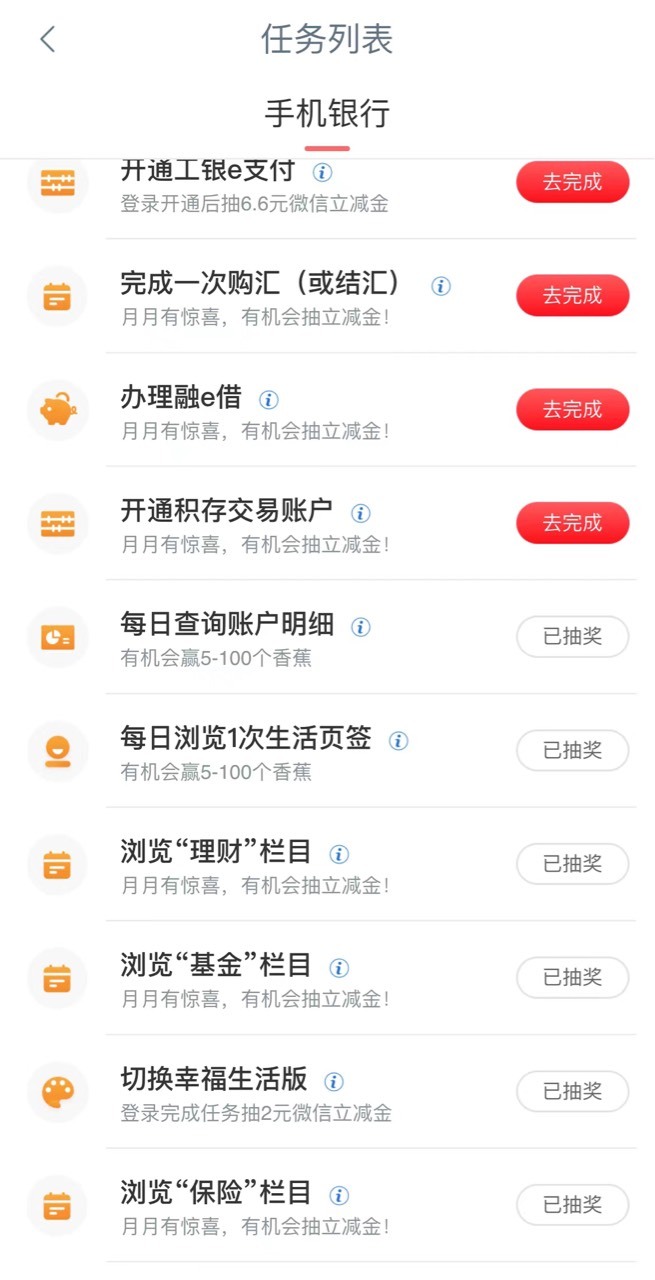Tap the info icon beside 浏览“基金”栏目
This screenshot has height=1280, width=655.
(x=339, y=968)
